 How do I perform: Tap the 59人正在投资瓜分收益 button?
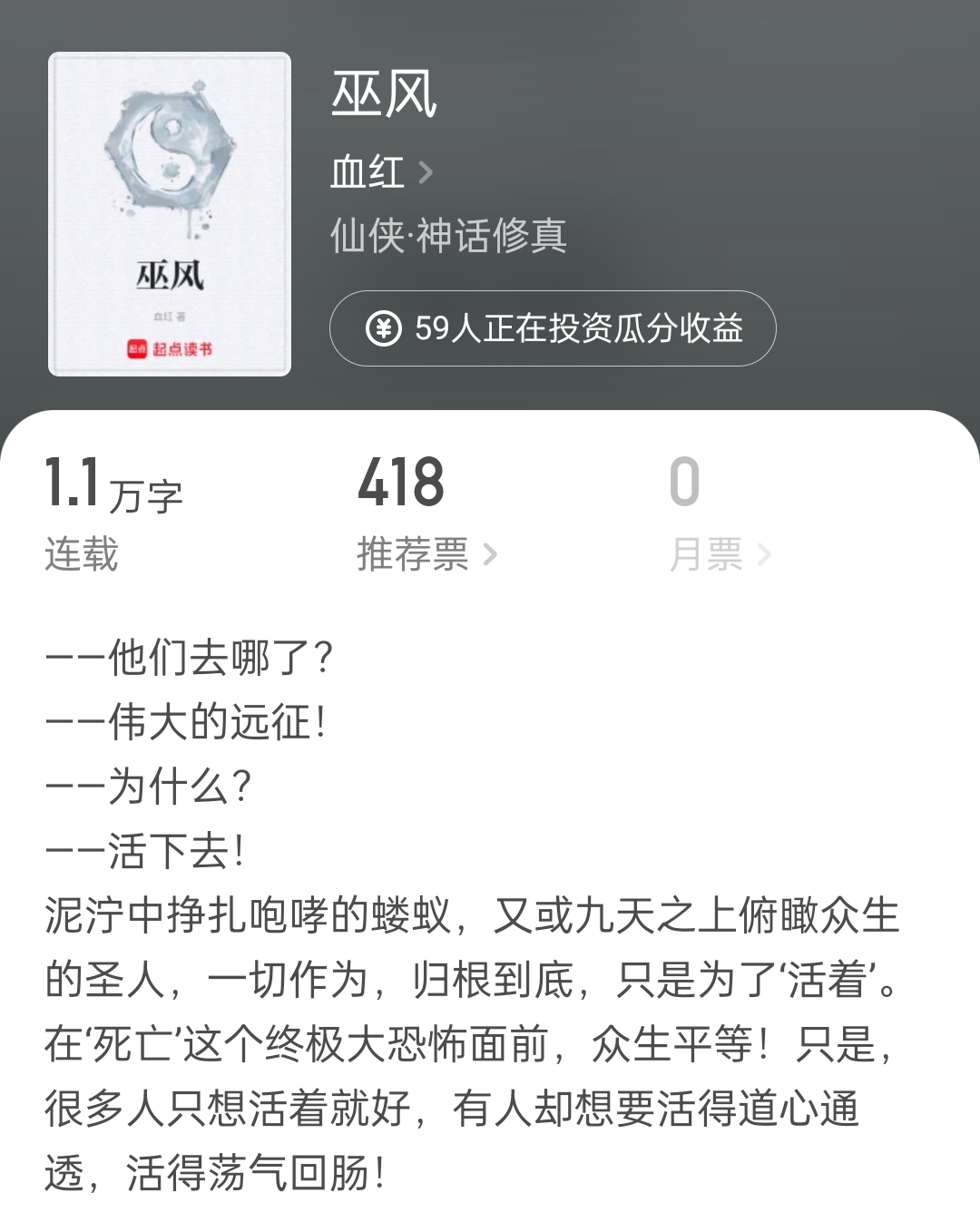coord(553,328)
